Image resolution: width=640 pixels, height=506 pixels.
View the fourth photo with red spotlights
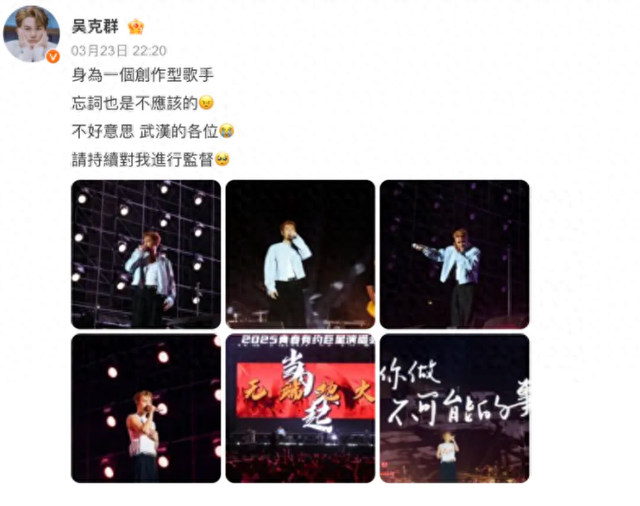146,408
